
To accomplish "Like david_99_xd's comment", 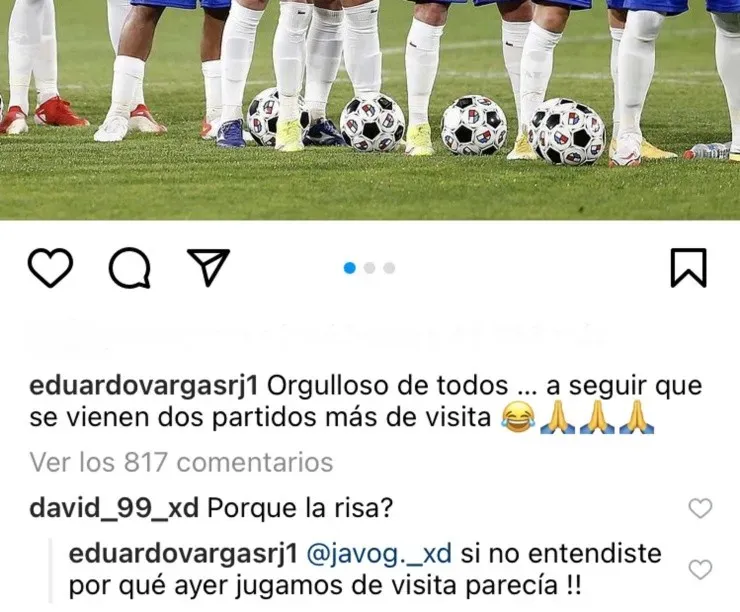I will [x=701, y=508].
